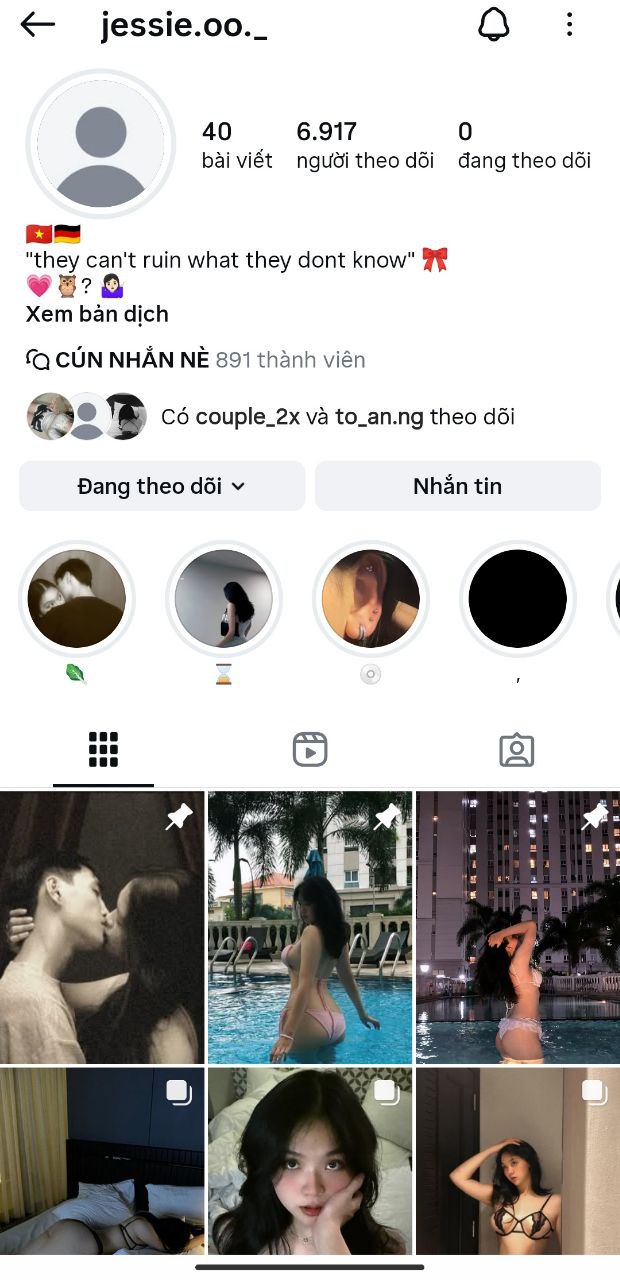Open the notifications bell
The height and width of the screenshot is (1280, 620).
(494, 26)
